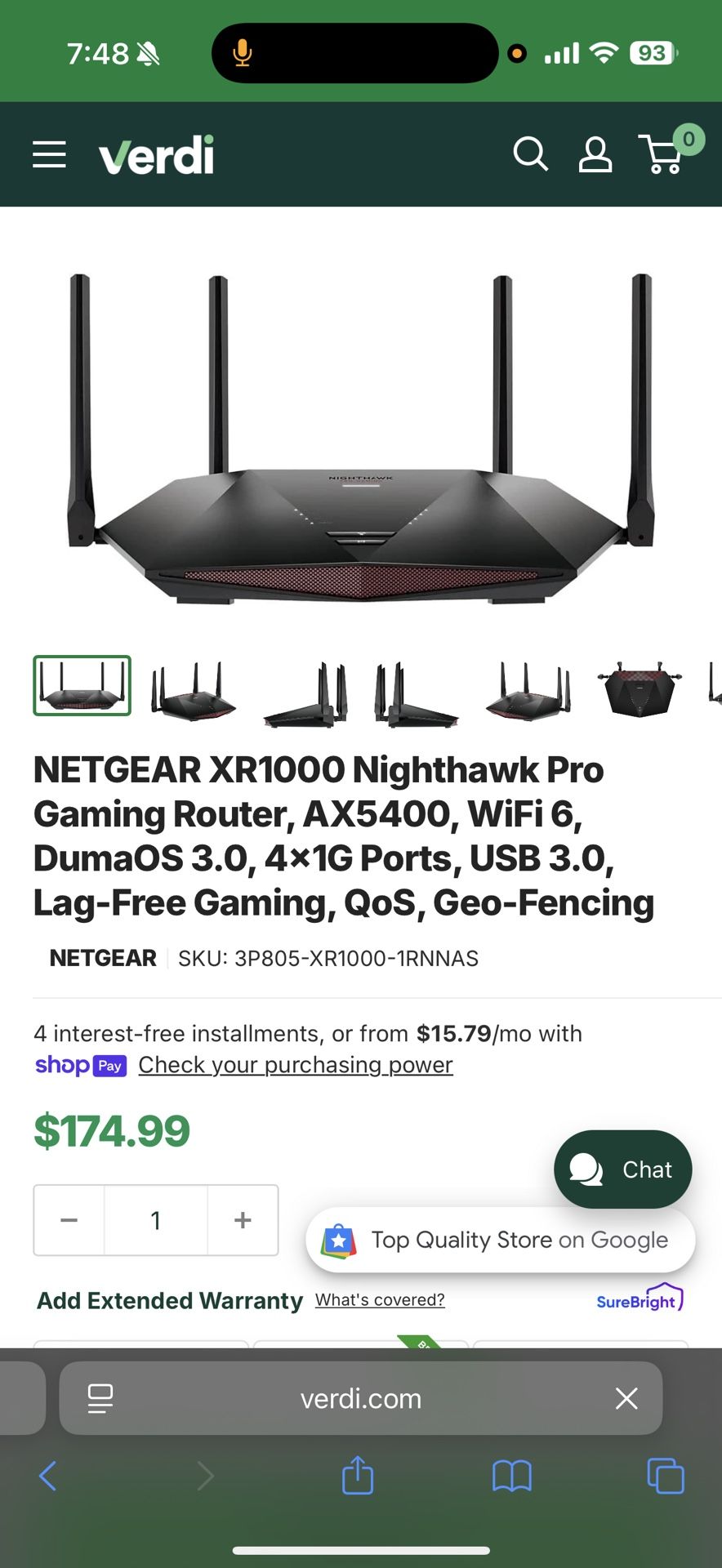The width and height of the screenshot is (722, 1568).
Task: Open the account profile icon
Action: coord(595,155)
